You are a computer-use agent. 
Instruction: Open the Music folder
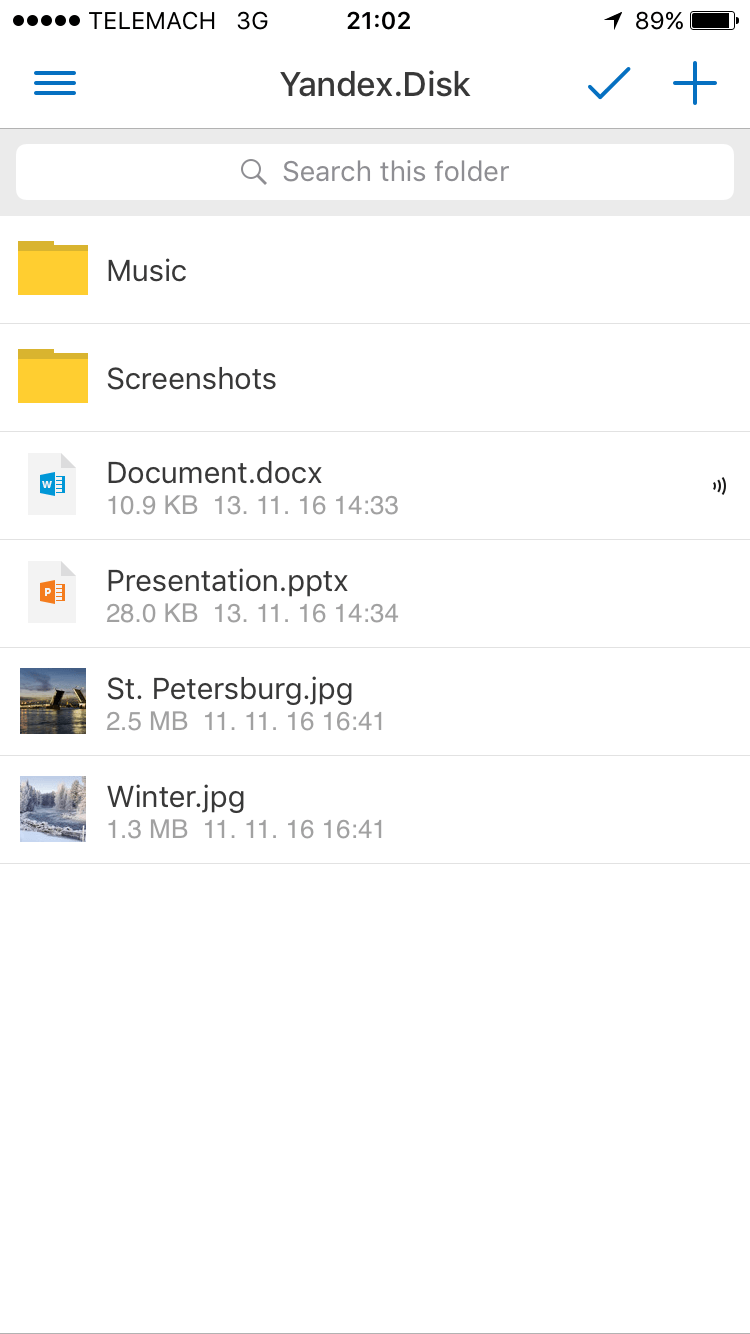[x=375, y=270]
